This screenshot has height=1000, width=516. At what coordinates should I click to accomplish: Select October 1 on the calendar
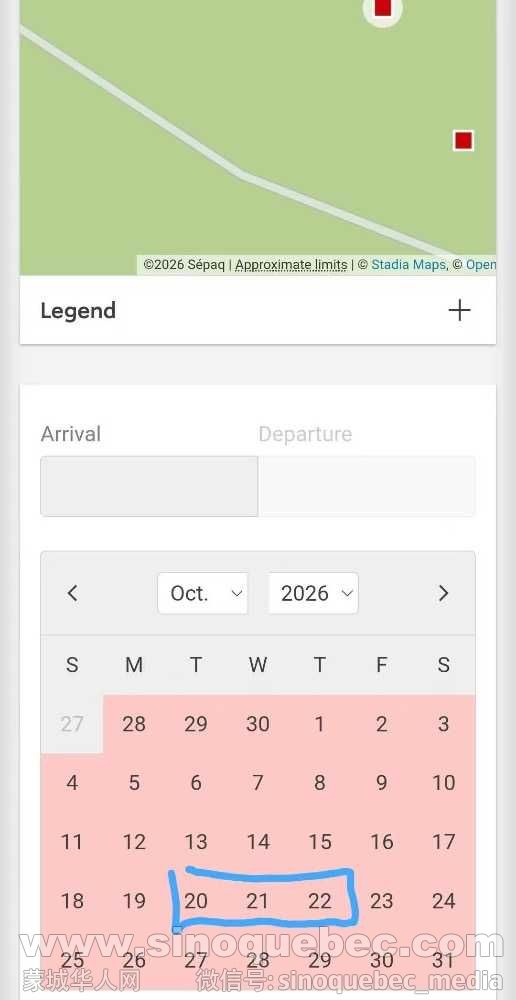320,724
